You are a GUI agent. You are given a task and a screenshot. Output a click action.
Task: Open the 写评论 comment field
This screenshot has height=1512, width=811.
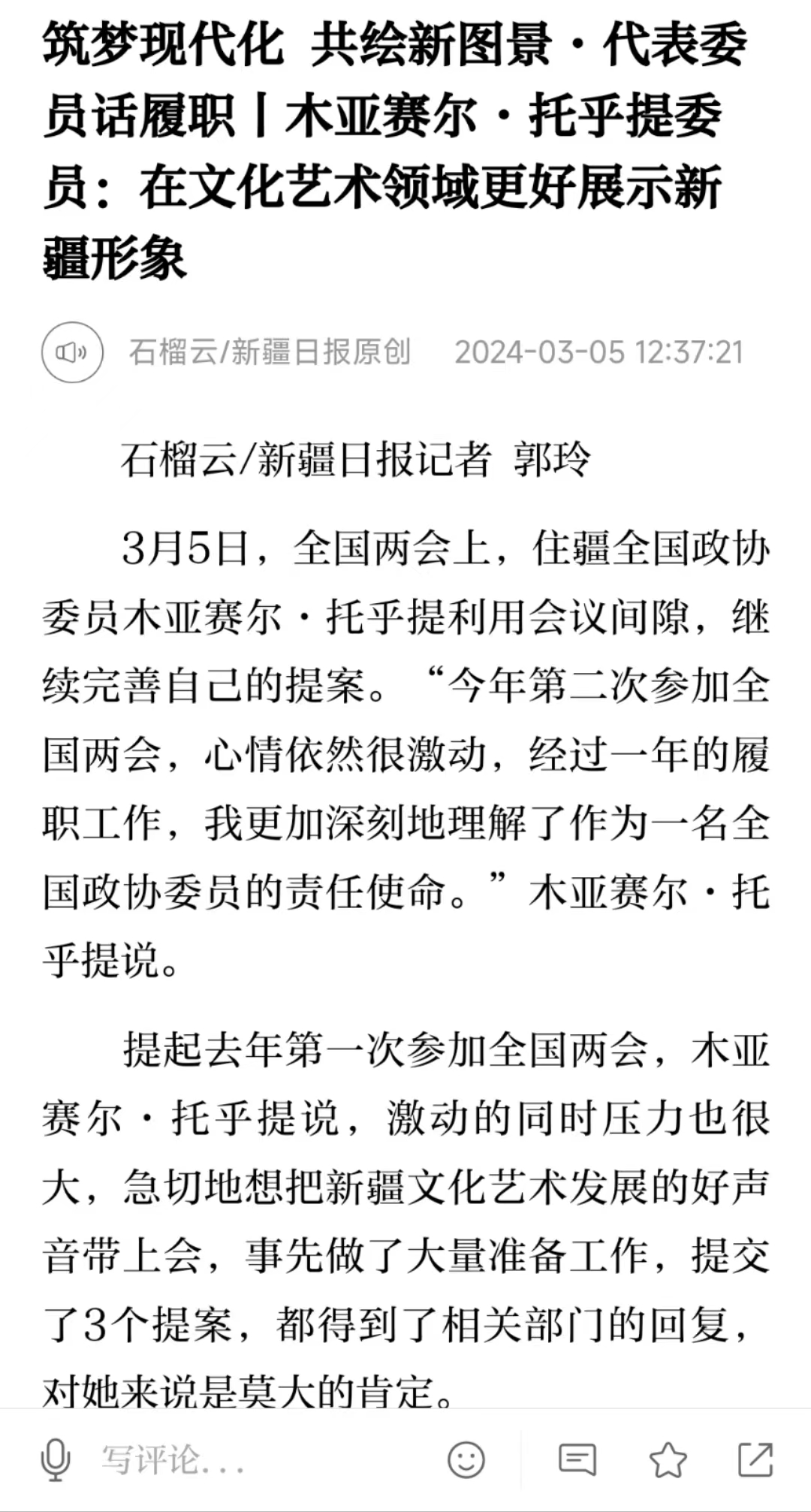click(x=225, y=1459)
